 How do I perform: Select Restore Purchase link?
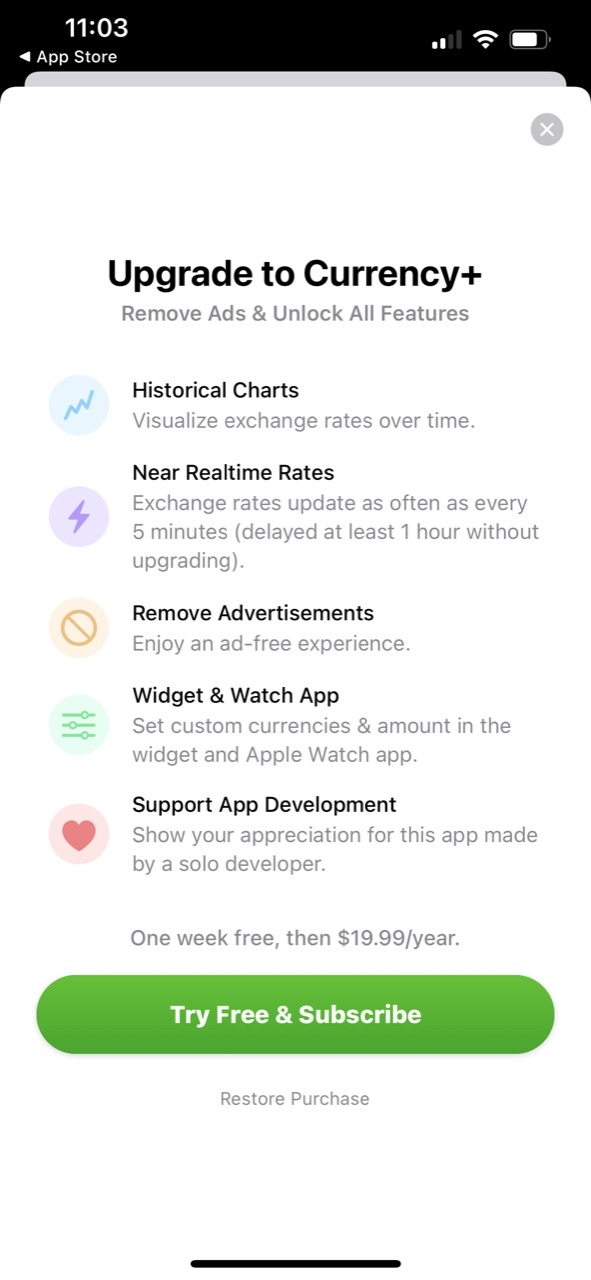pos(295,1098)
